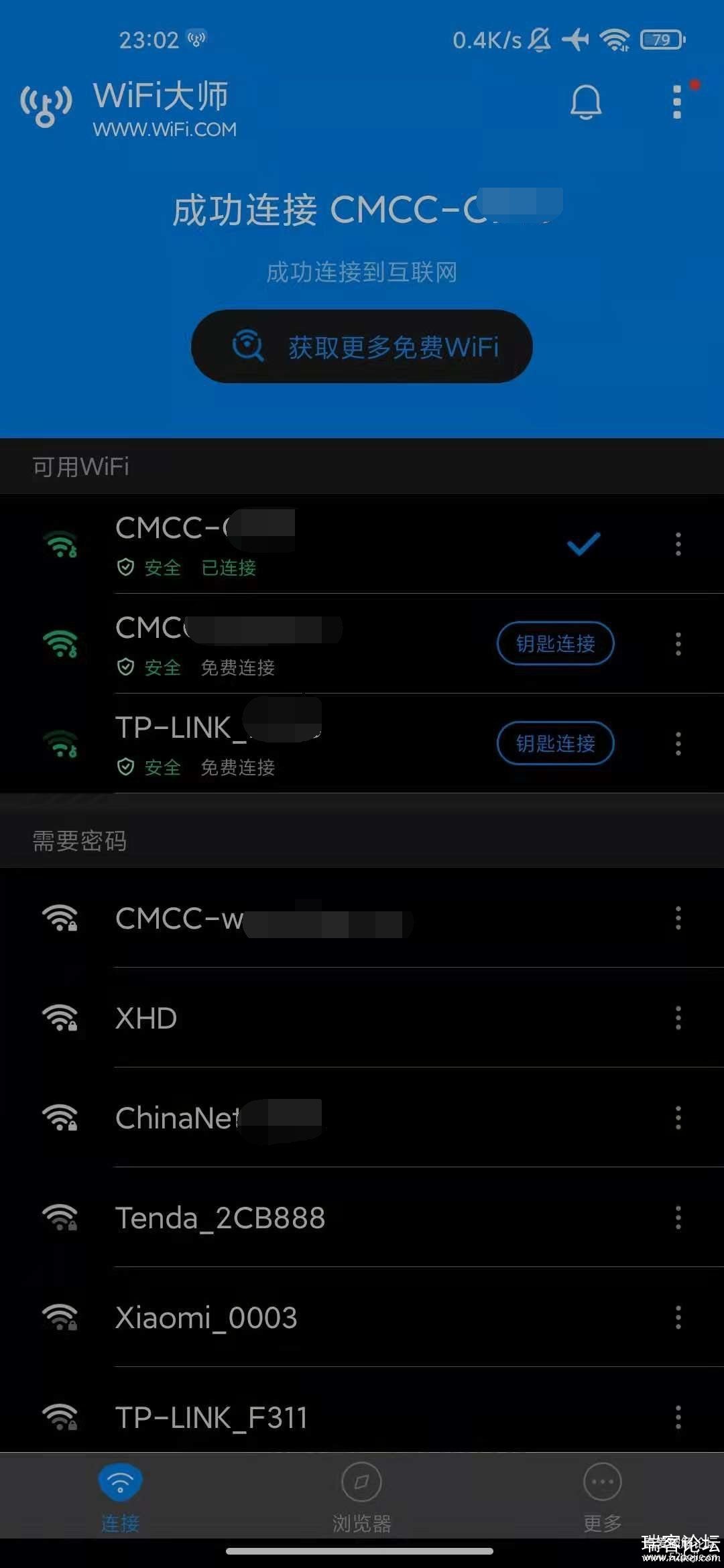Open more options for TP-LINK free network
Image resolution: width=724 pixels, height=1568 pixels.
678,743
